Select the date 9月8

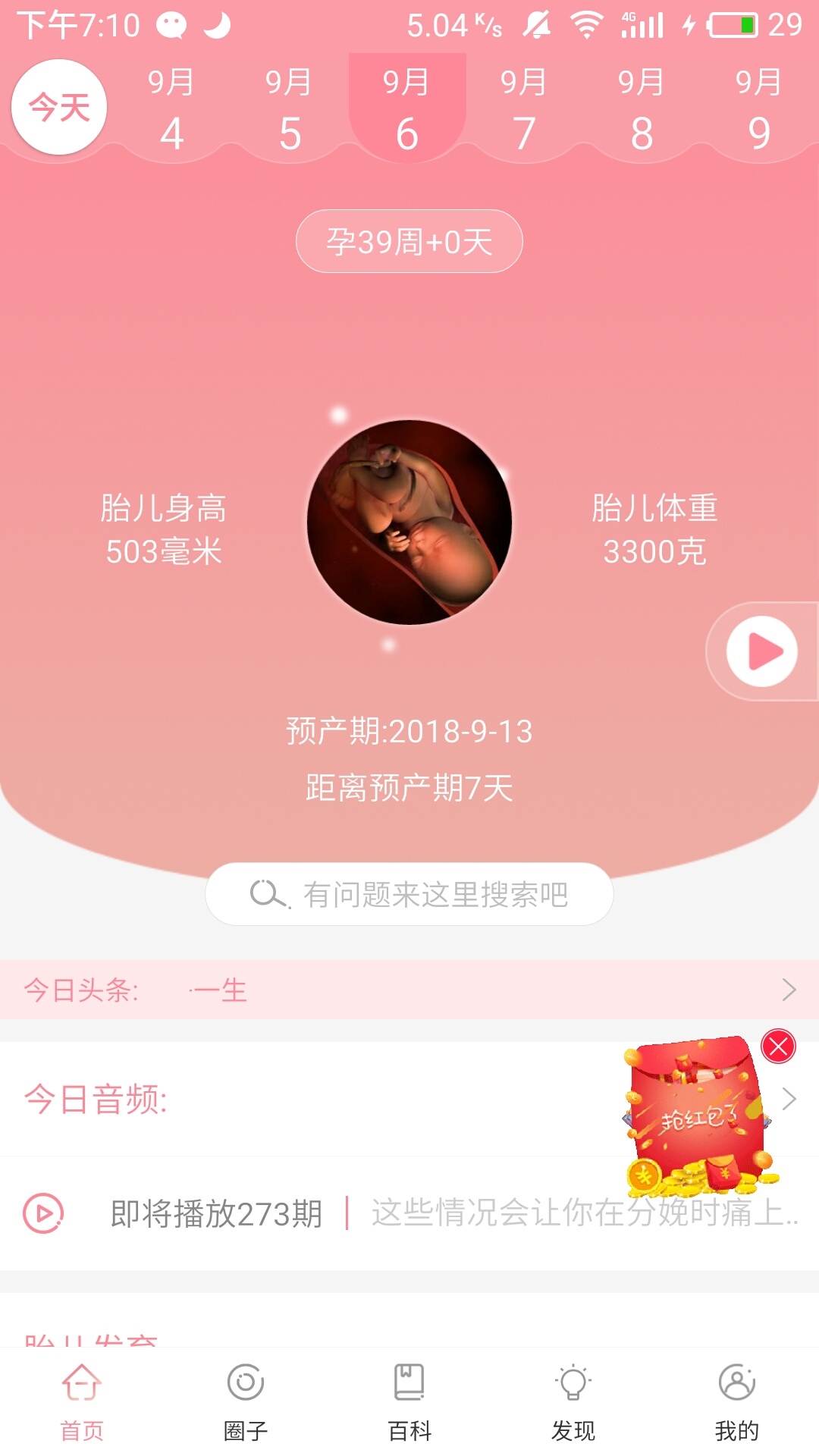click(x=642, y=108)
